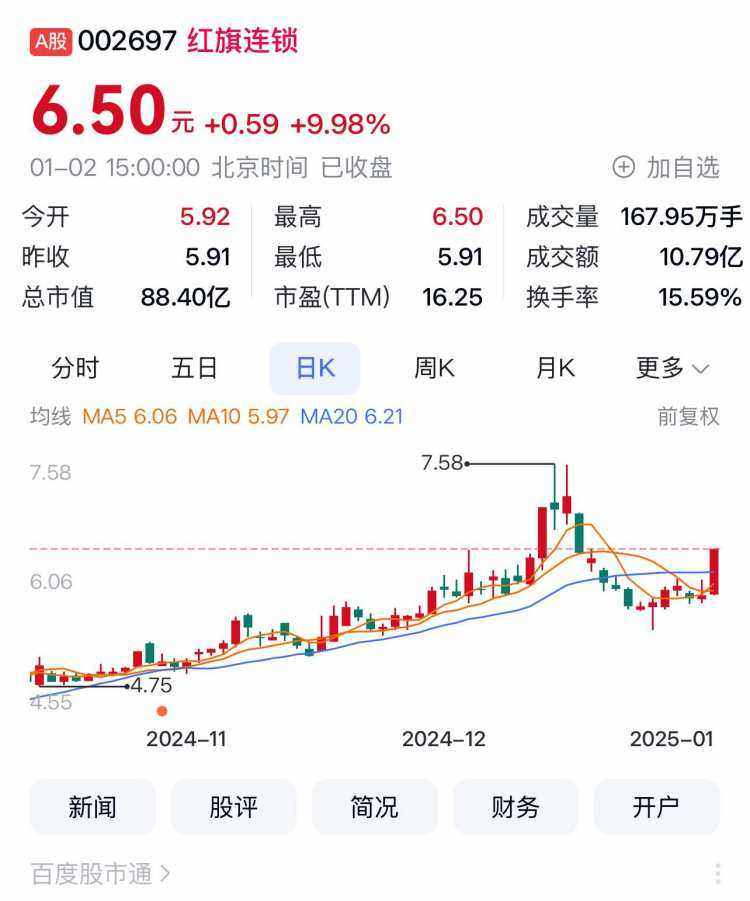
Task: Change the 前复权 price adjustment setting
Action: coord(688,416)
